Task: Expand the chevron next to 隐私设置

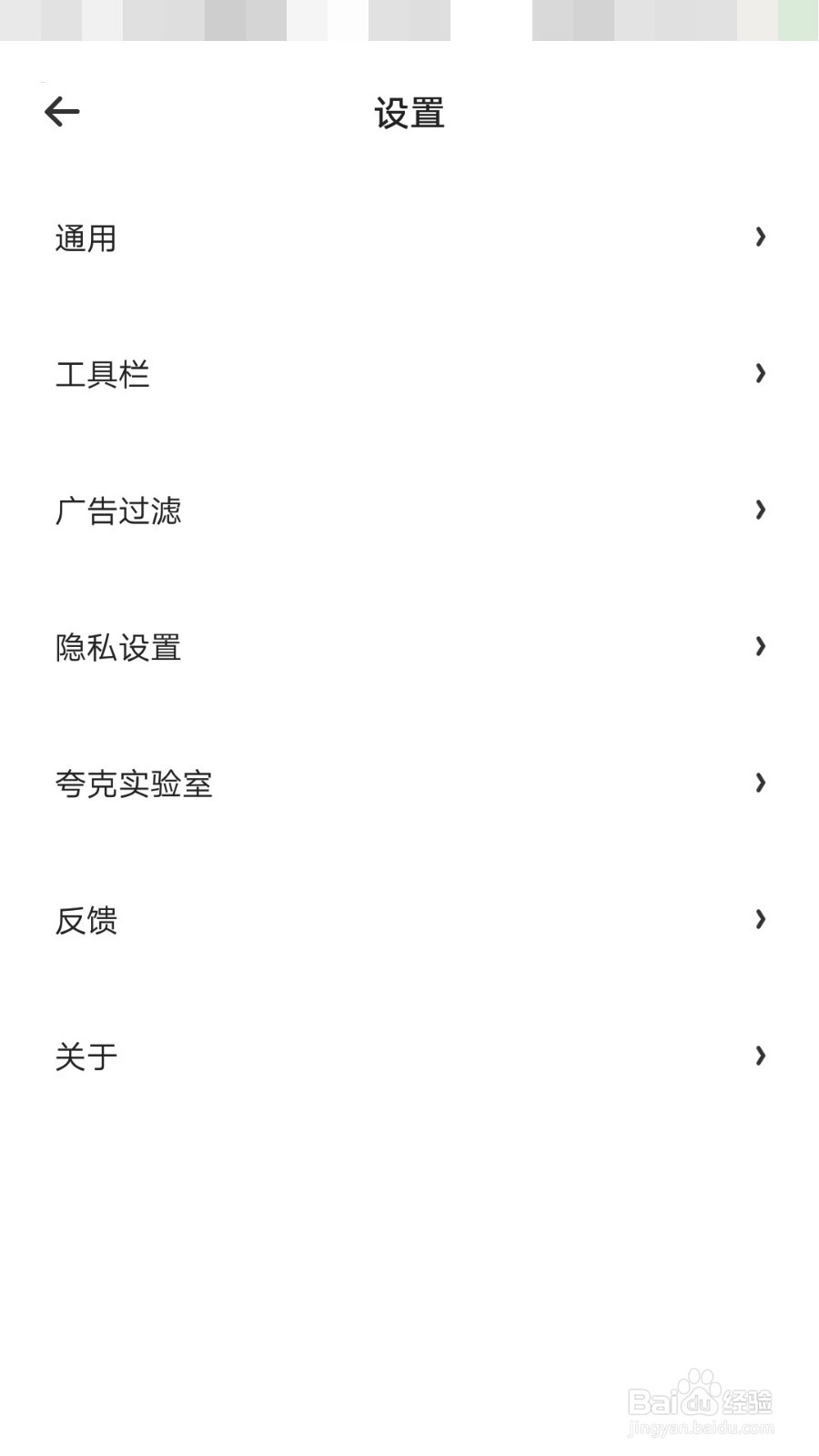Action: (x=760, y=646)
